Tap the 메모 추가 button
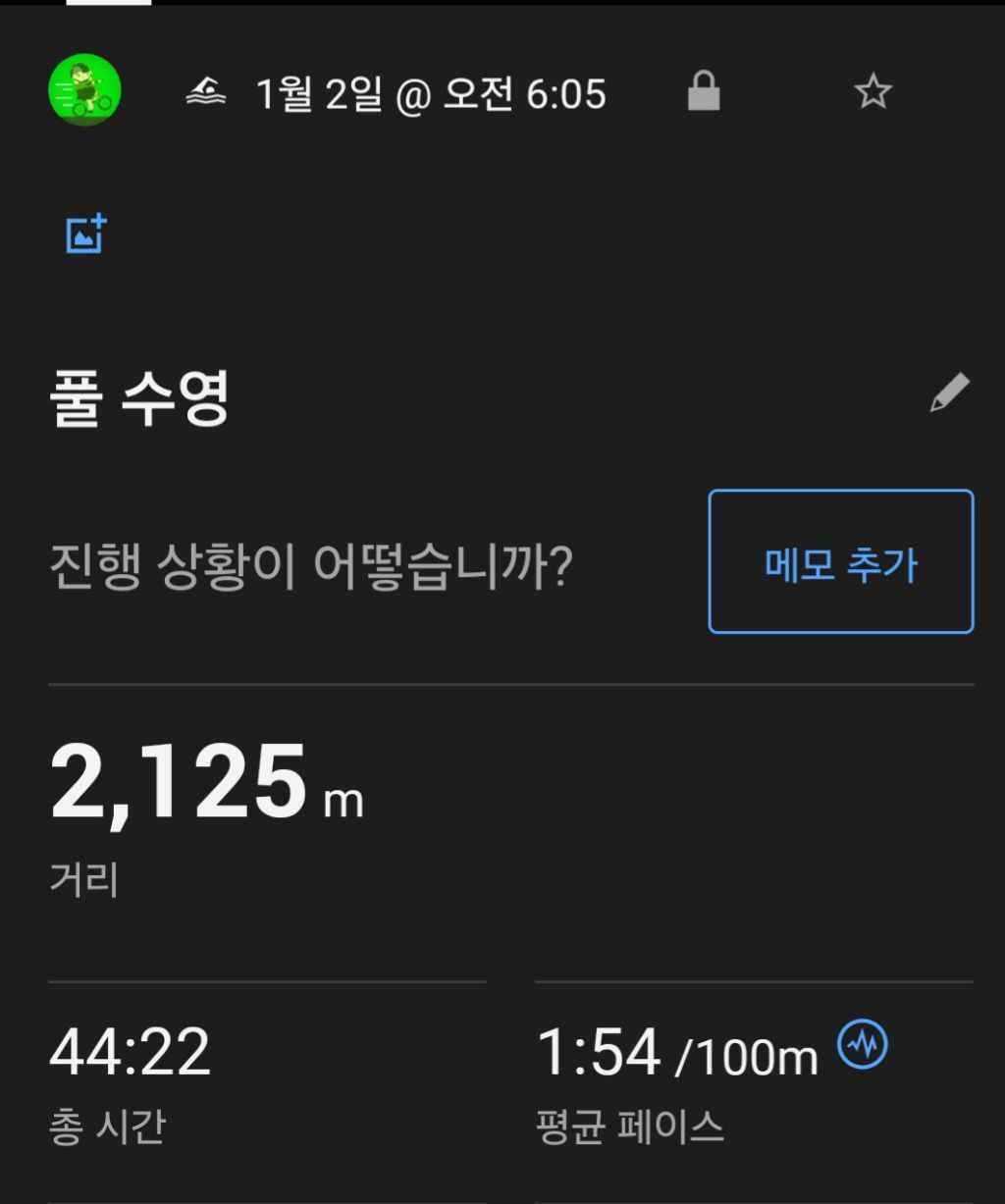The height and width of the screenshot is (1204, 1005). click(841, 561)
